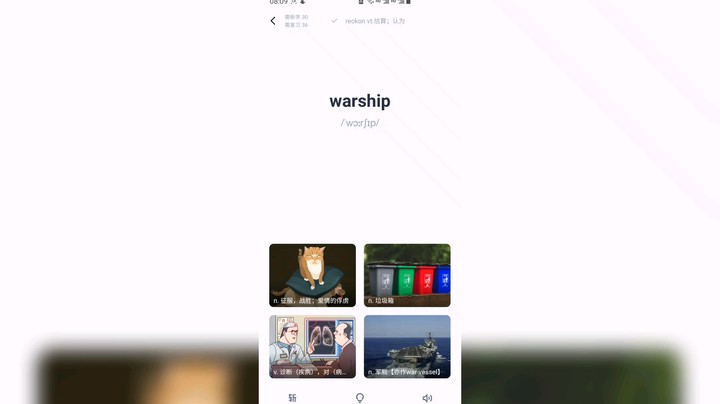Play the pronunciation with the speaker icon
Image resolution: width=720 pixels, height=404 pixels.
(427, 397)
